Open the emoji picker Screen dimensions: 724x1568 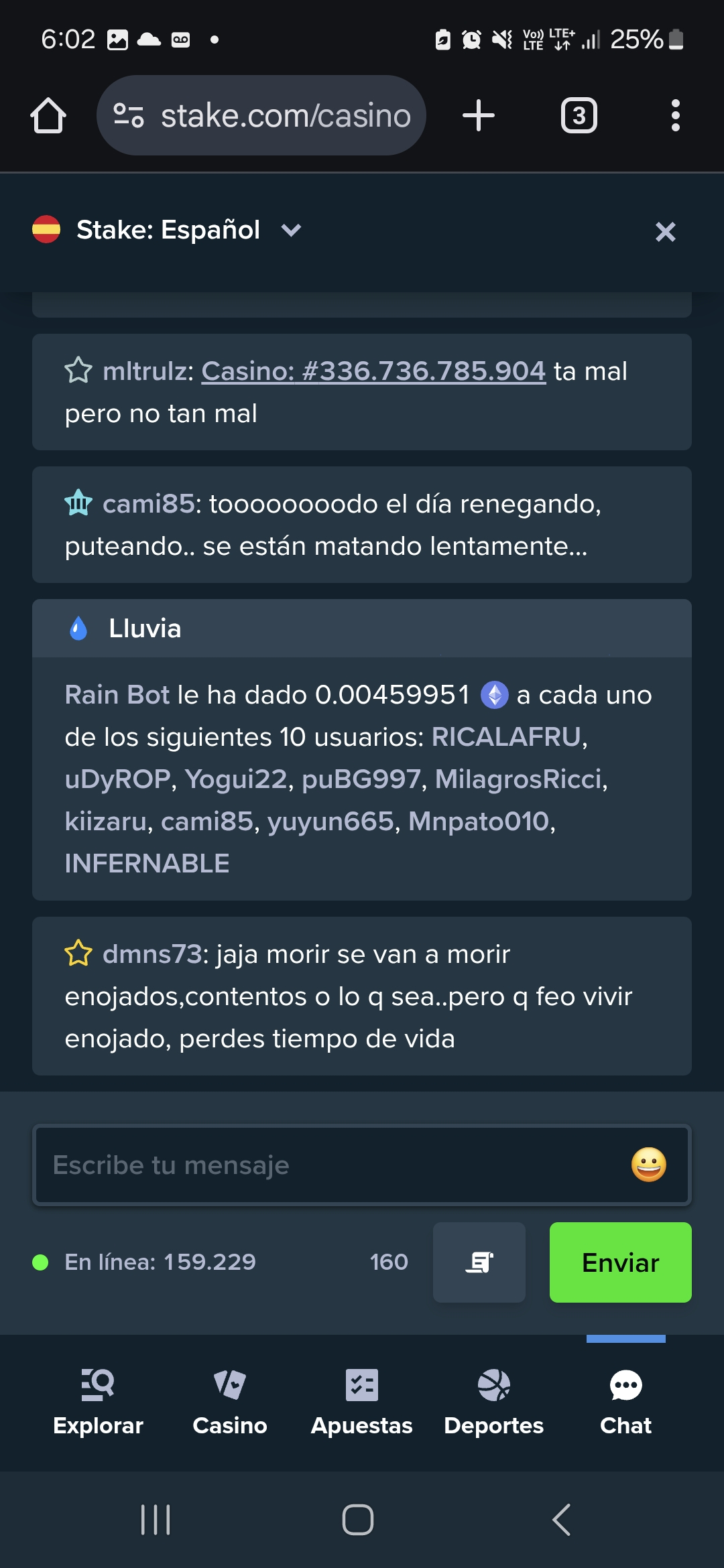648,1165
